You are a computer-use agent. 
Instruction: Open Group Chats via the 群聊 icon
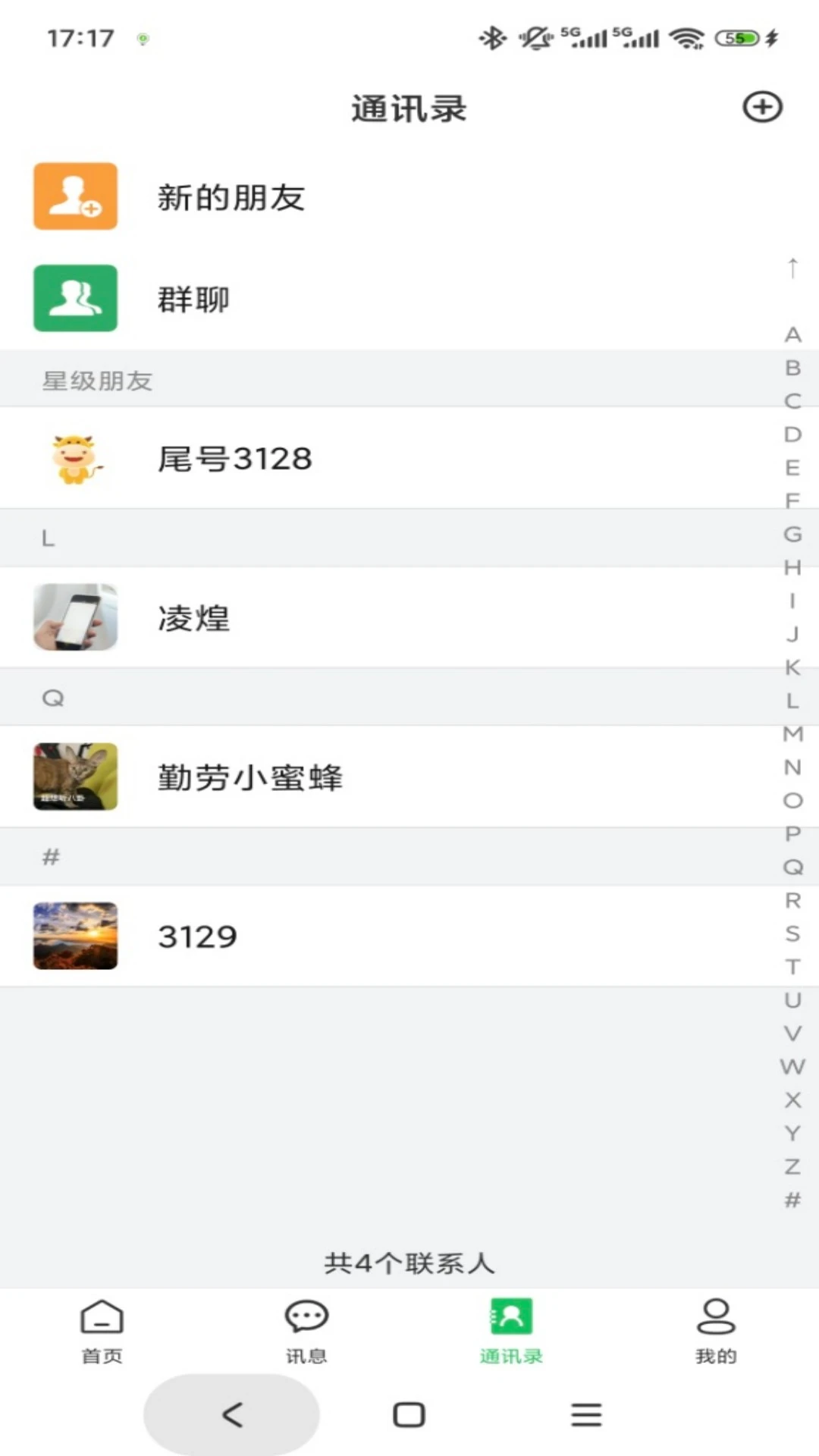click(x=75, y=299)
